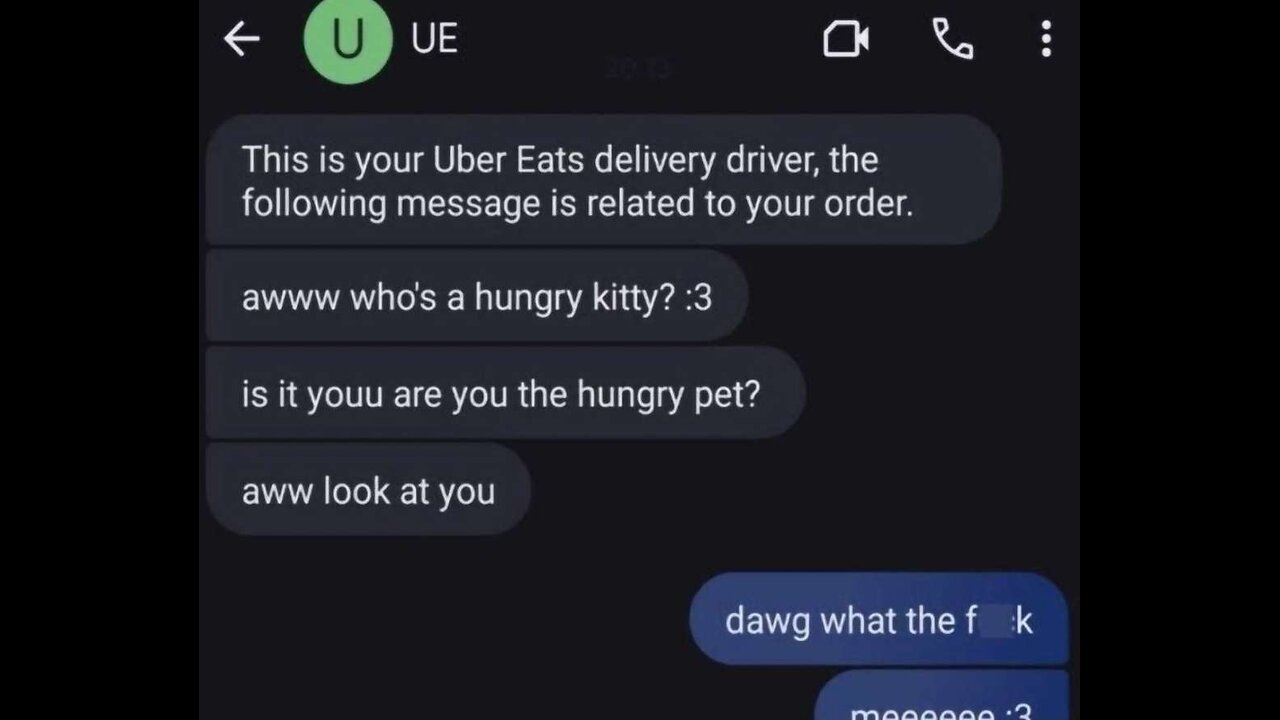Start a video call with UE
The image size is (1280, 720).
[x=845, y=40]
